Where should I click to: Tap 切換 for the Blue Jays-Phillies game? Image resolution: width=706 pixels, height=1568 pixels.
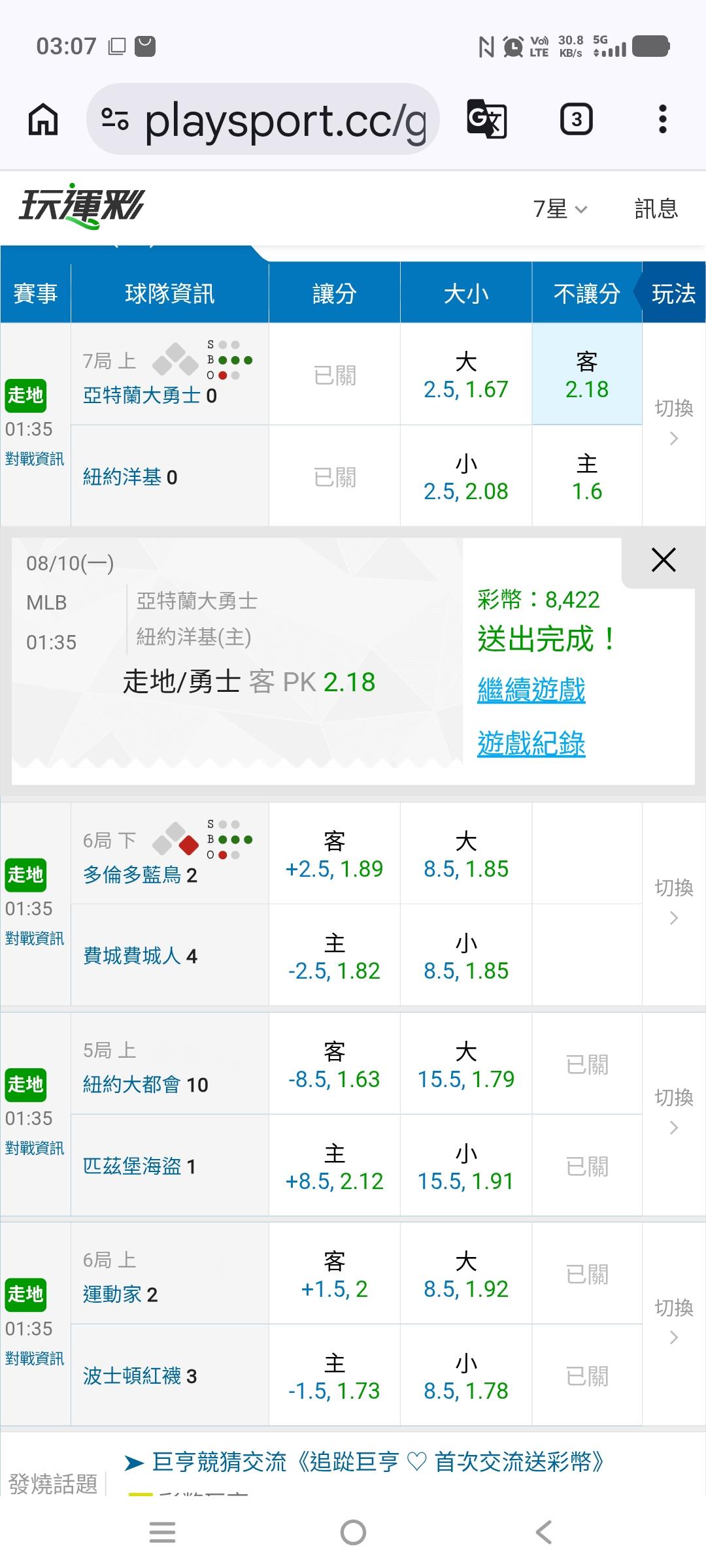point(674,902)
